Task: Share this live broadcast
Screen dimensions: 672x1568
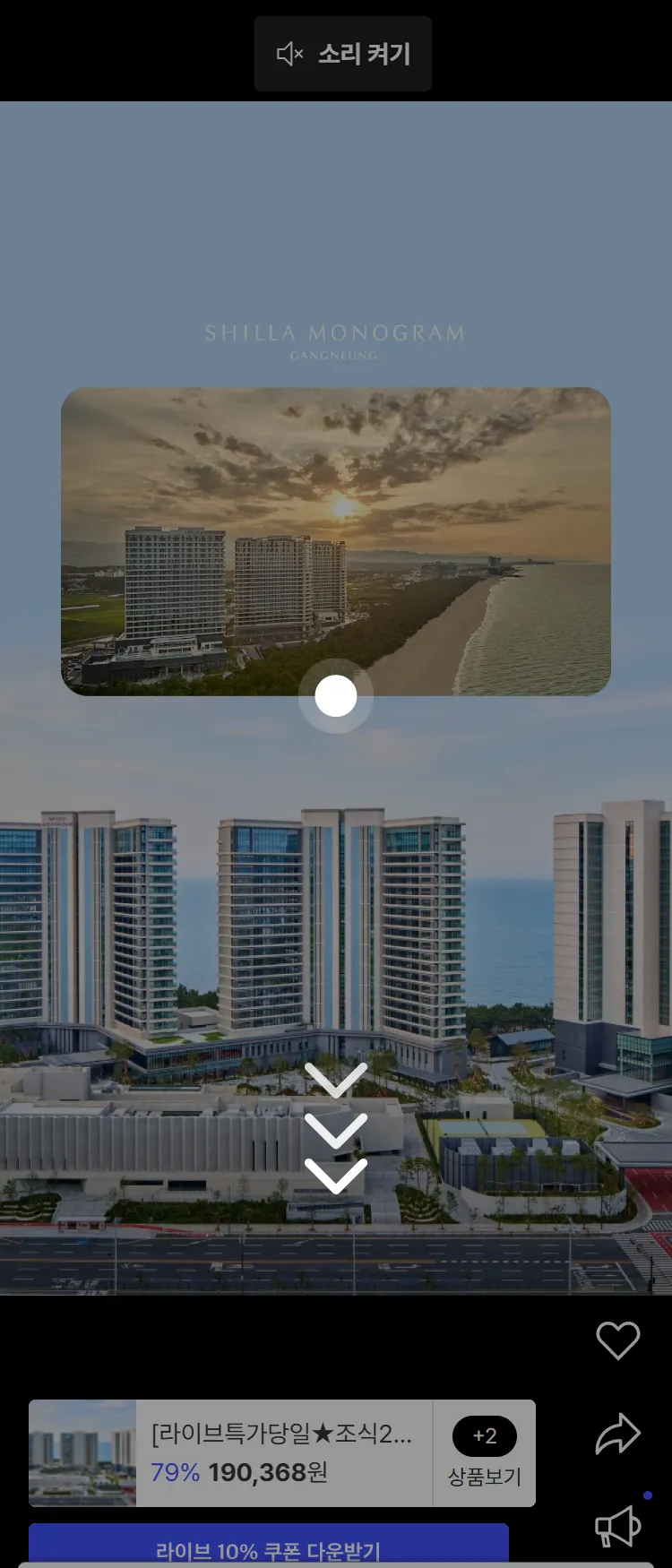Action: (617, 1434)
